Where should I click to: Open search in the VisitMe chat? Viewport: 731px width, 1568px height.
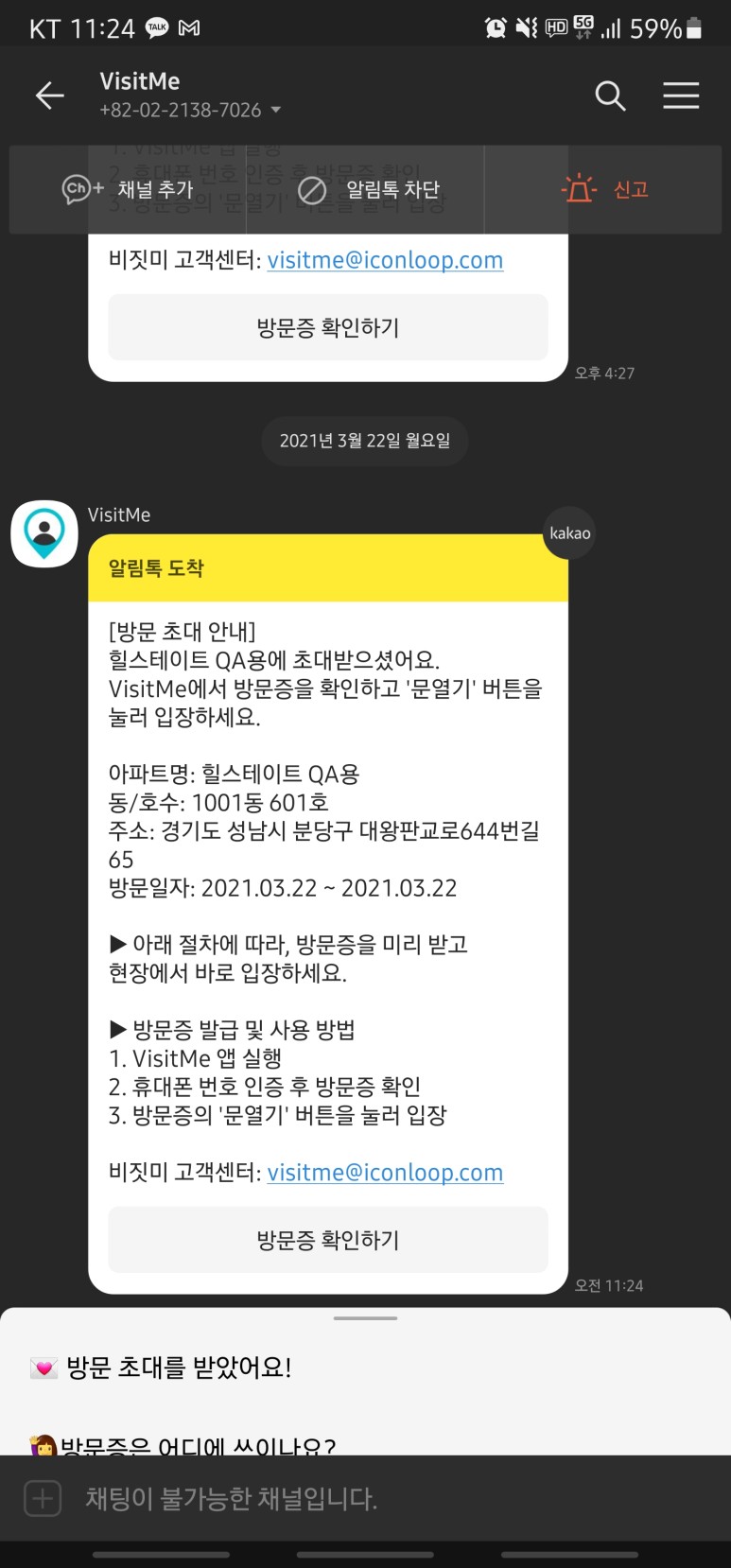coord(611,96)
